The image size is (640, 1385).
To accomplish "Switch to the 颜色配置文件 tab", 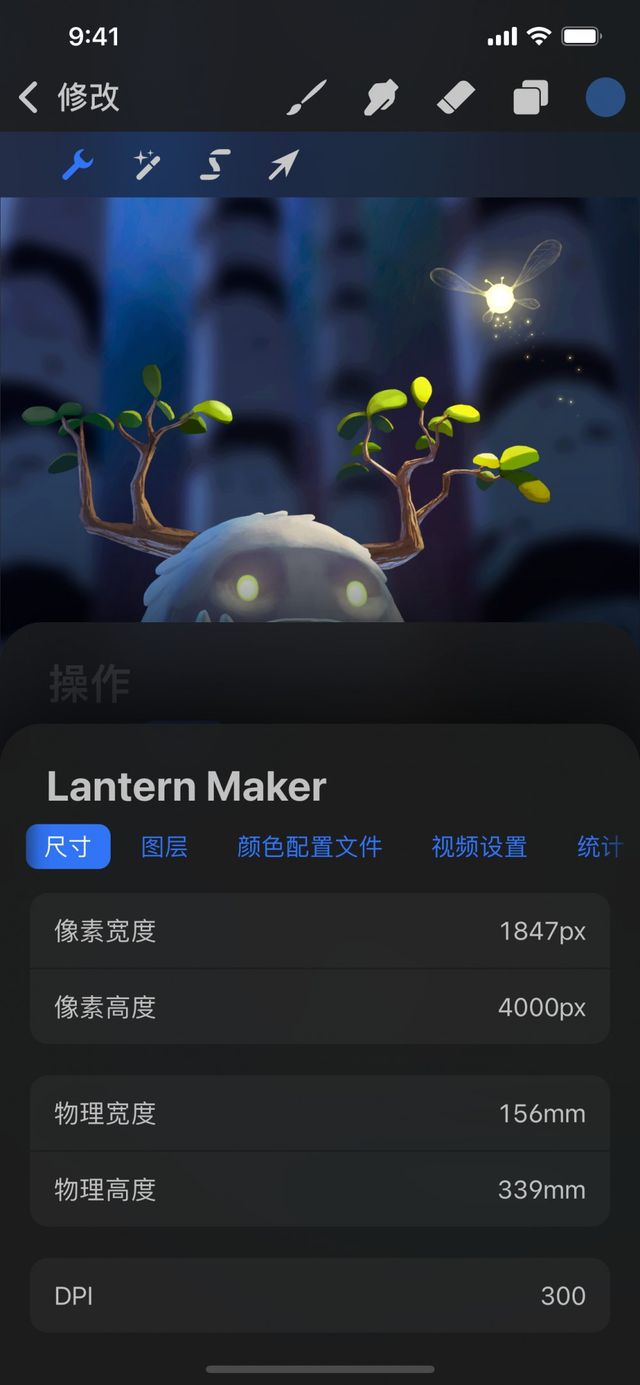I will (309, 847).
